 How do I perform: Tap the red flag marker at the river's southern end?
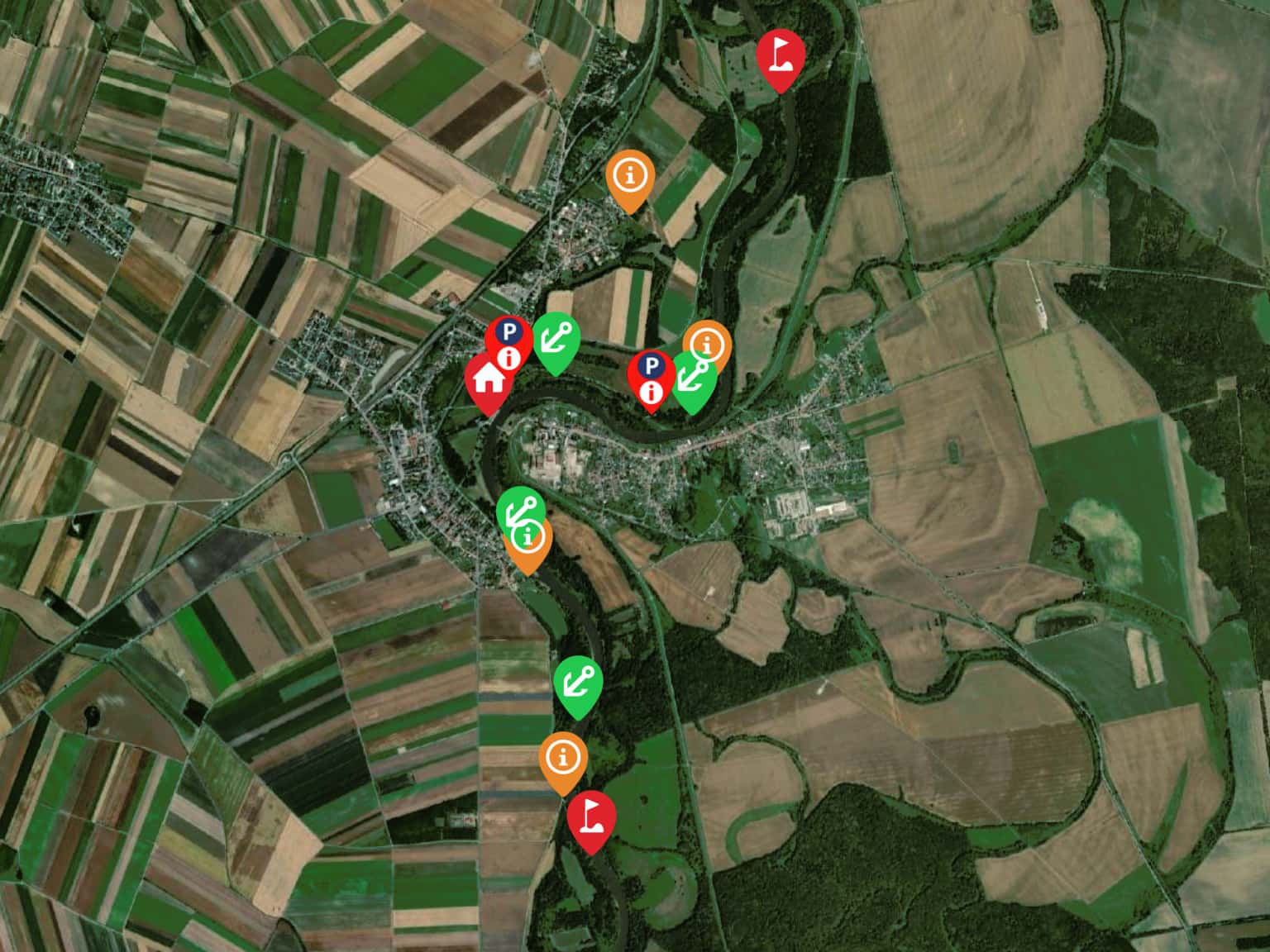590,817
